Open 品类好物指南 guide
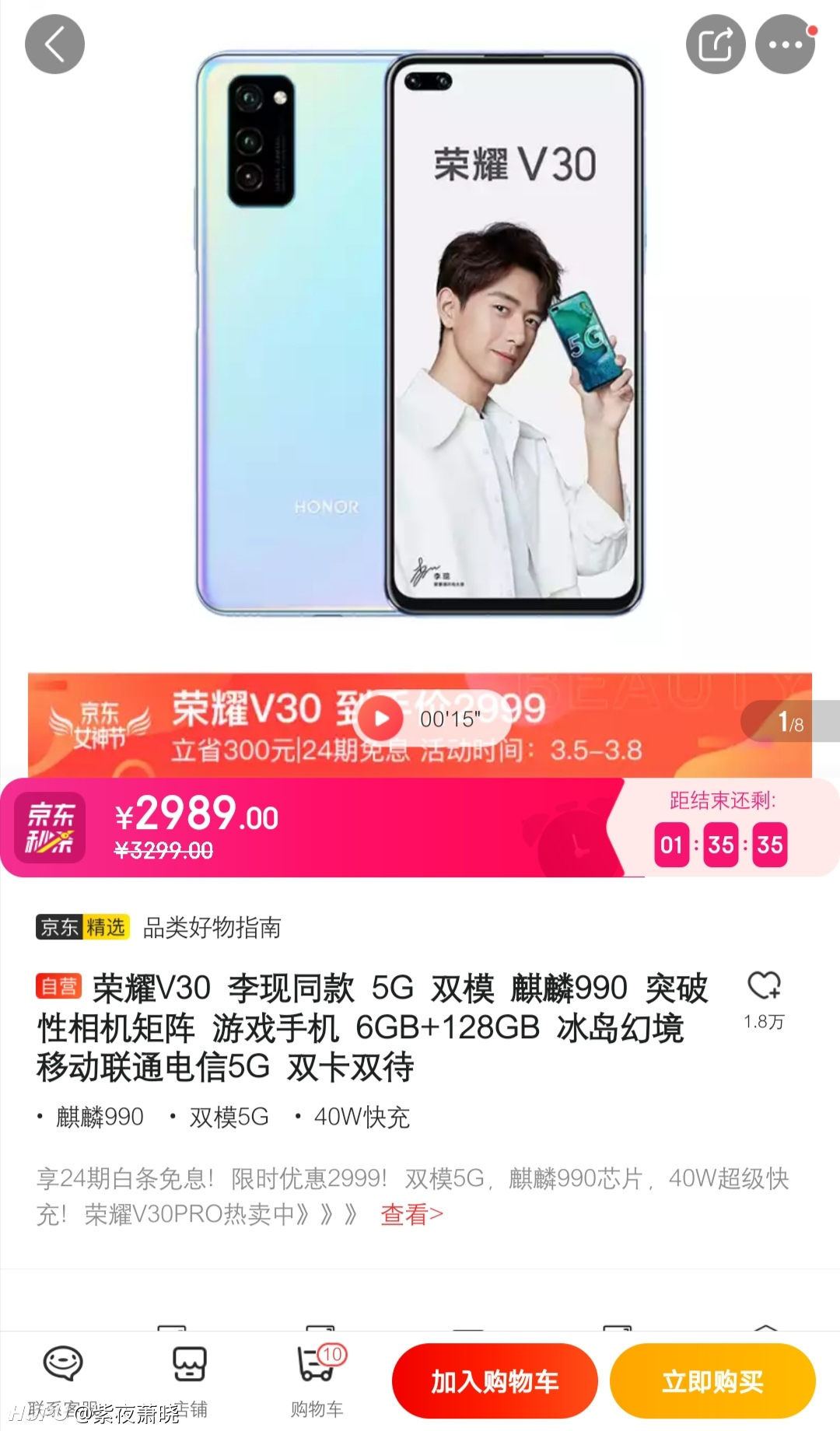 pos(212,927)
